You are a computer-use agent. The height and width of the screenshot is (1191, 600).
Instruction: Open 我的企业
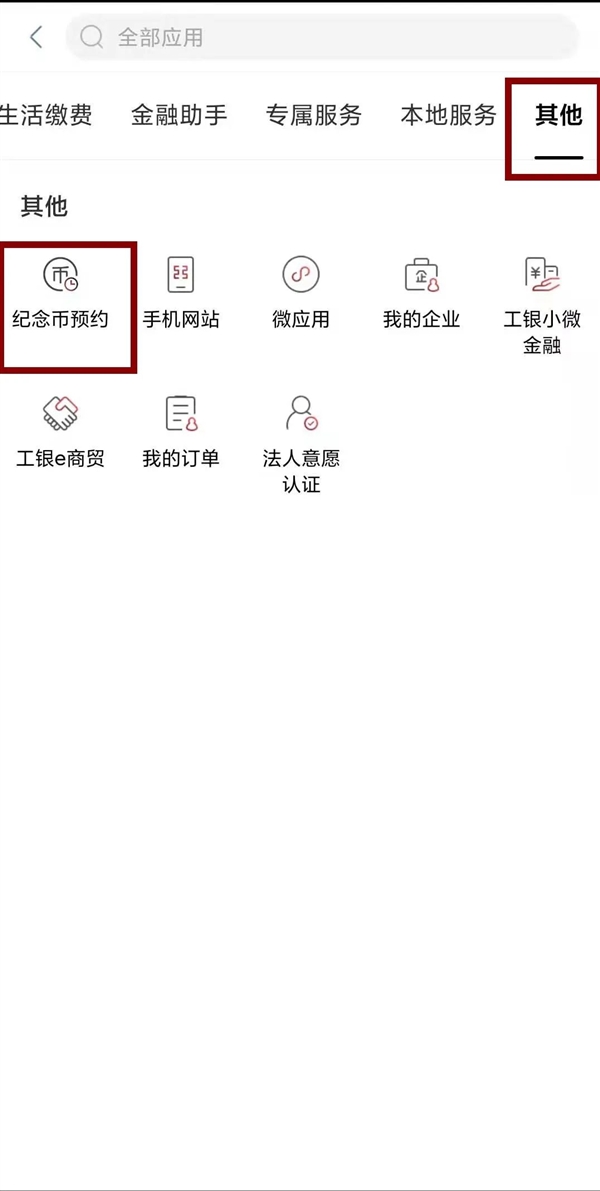[421, 293]
